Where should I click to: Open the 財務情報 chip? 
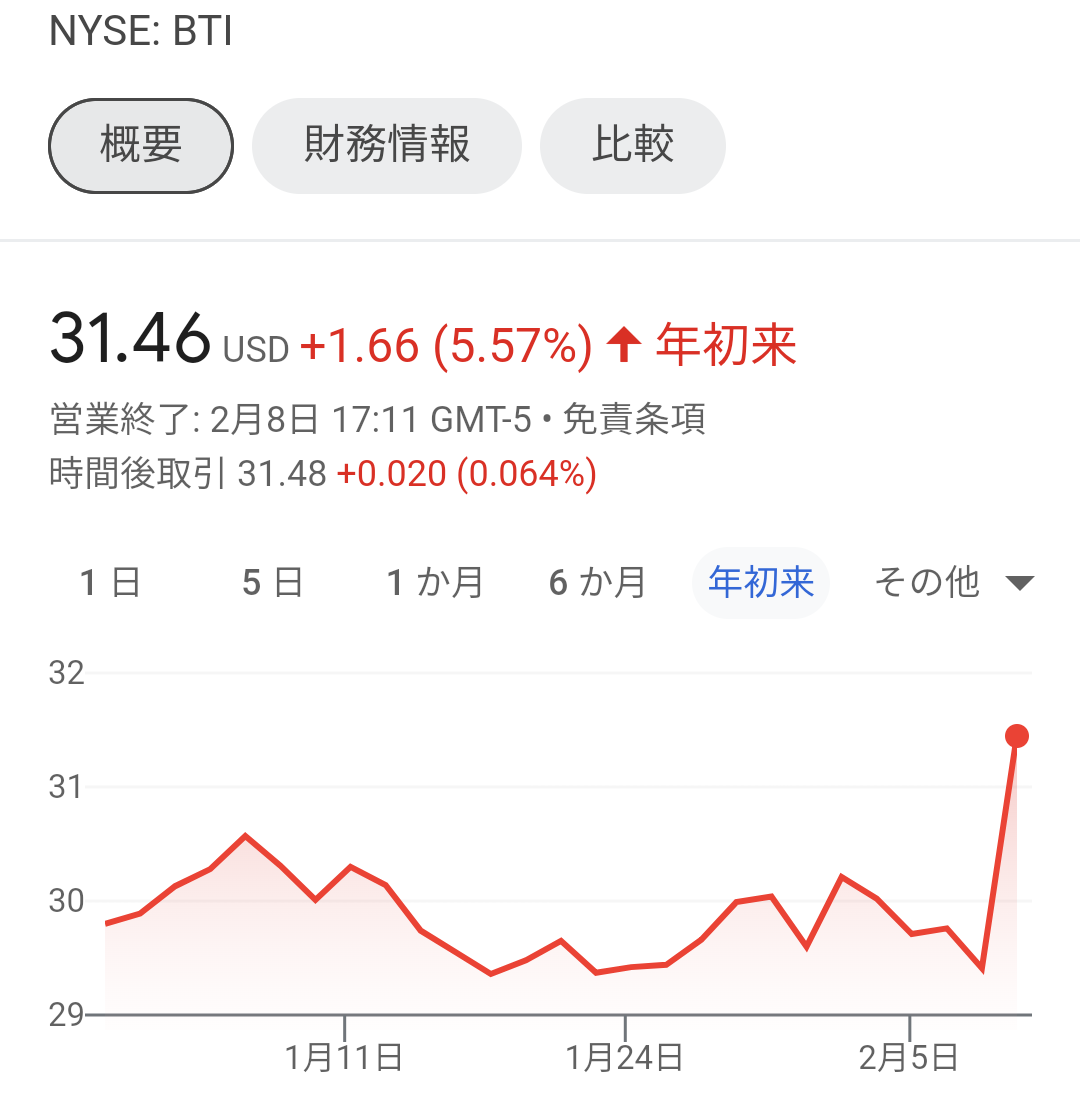click(x=387, y=146)
